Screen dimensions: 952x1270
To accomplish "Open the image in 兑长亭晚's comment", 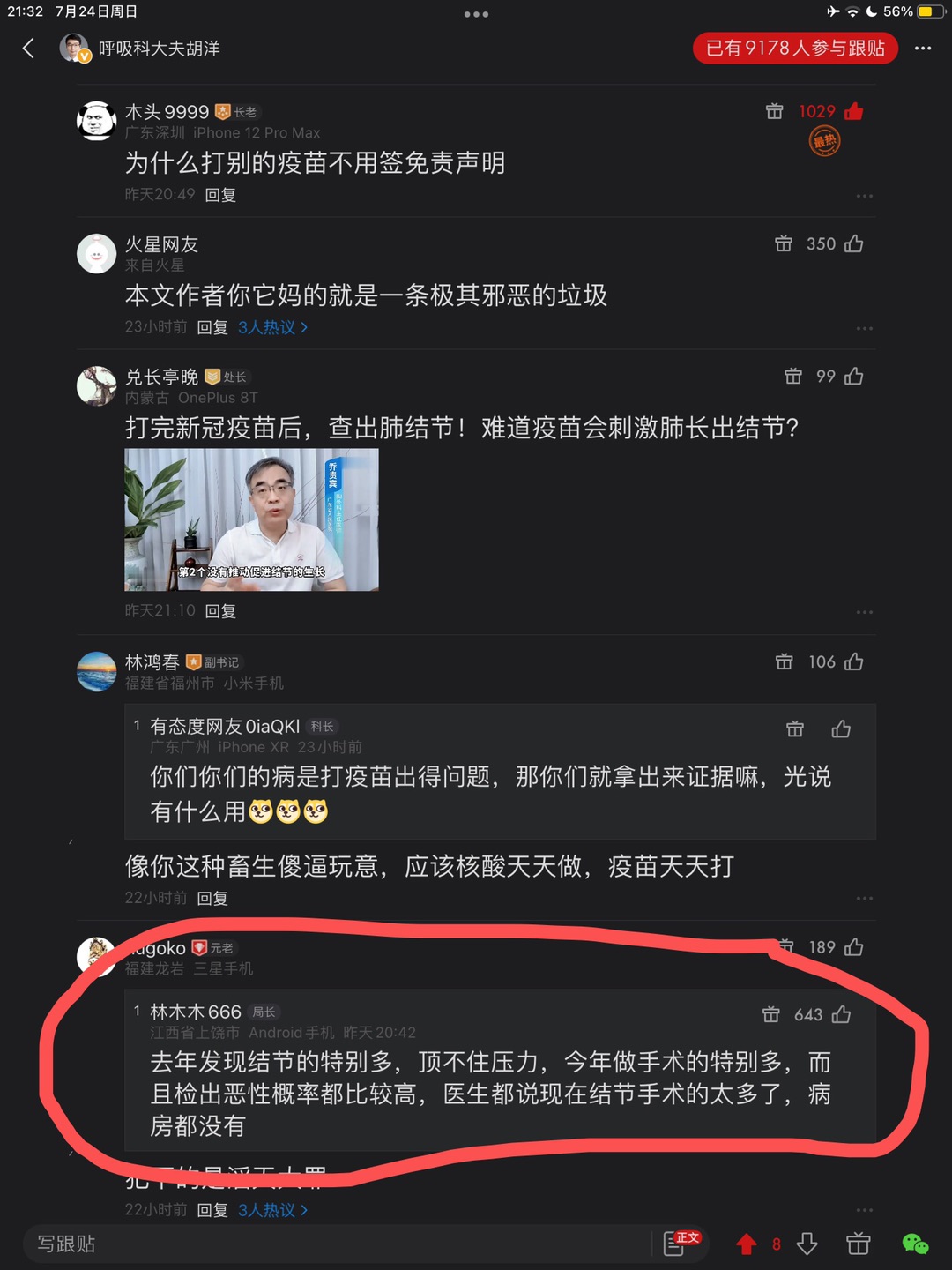I will [251, 519].
